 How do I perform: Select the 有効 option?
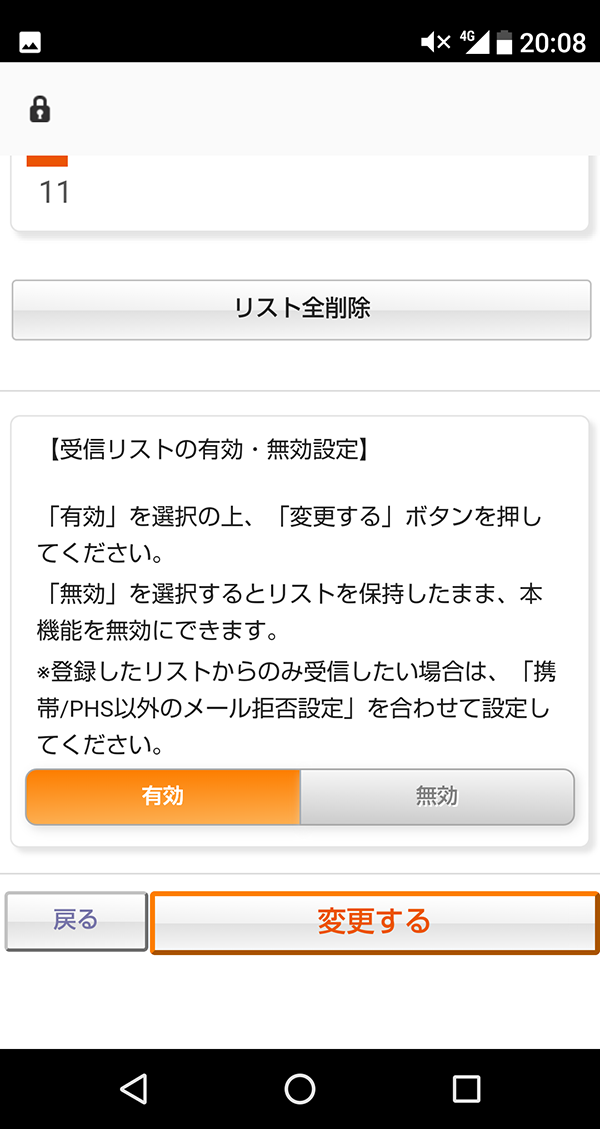tap(163, 796)
